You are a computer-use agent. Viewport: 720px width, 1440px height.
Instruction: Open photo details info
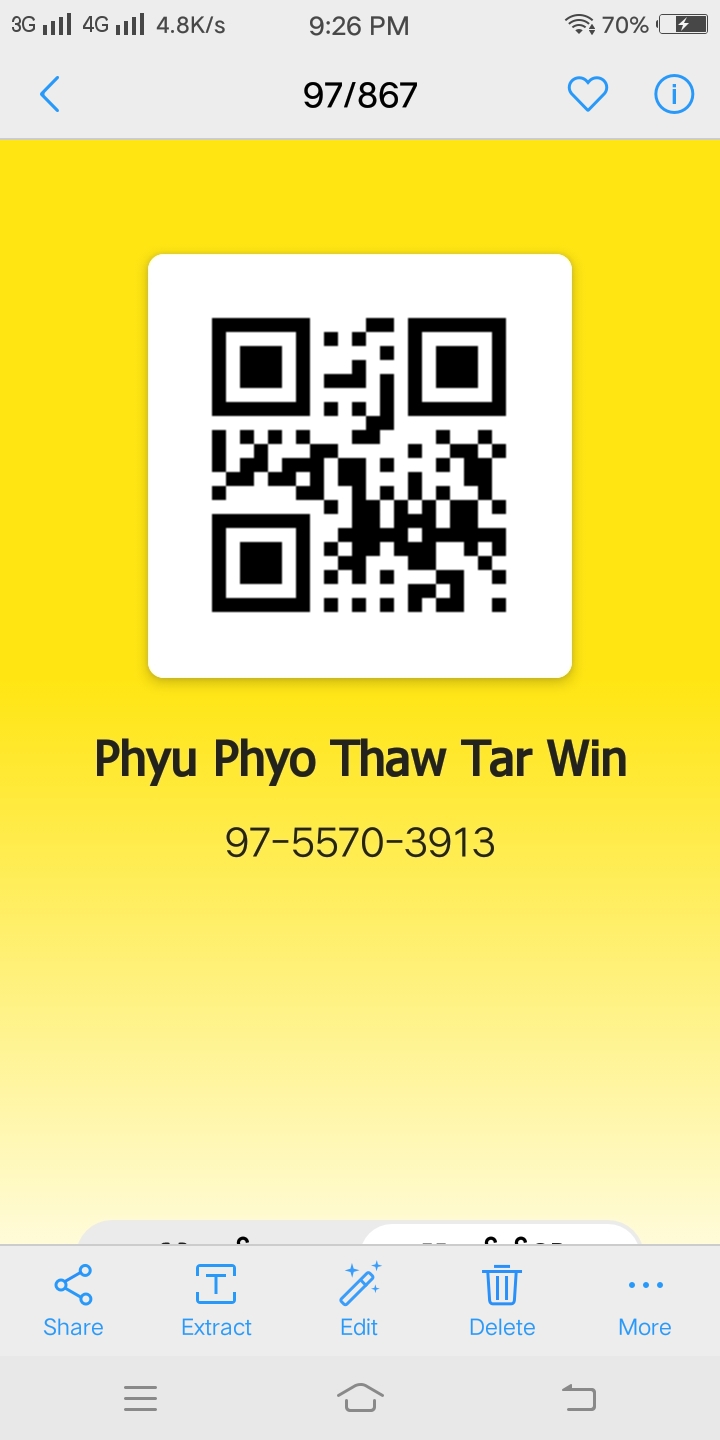click(674, 95)
